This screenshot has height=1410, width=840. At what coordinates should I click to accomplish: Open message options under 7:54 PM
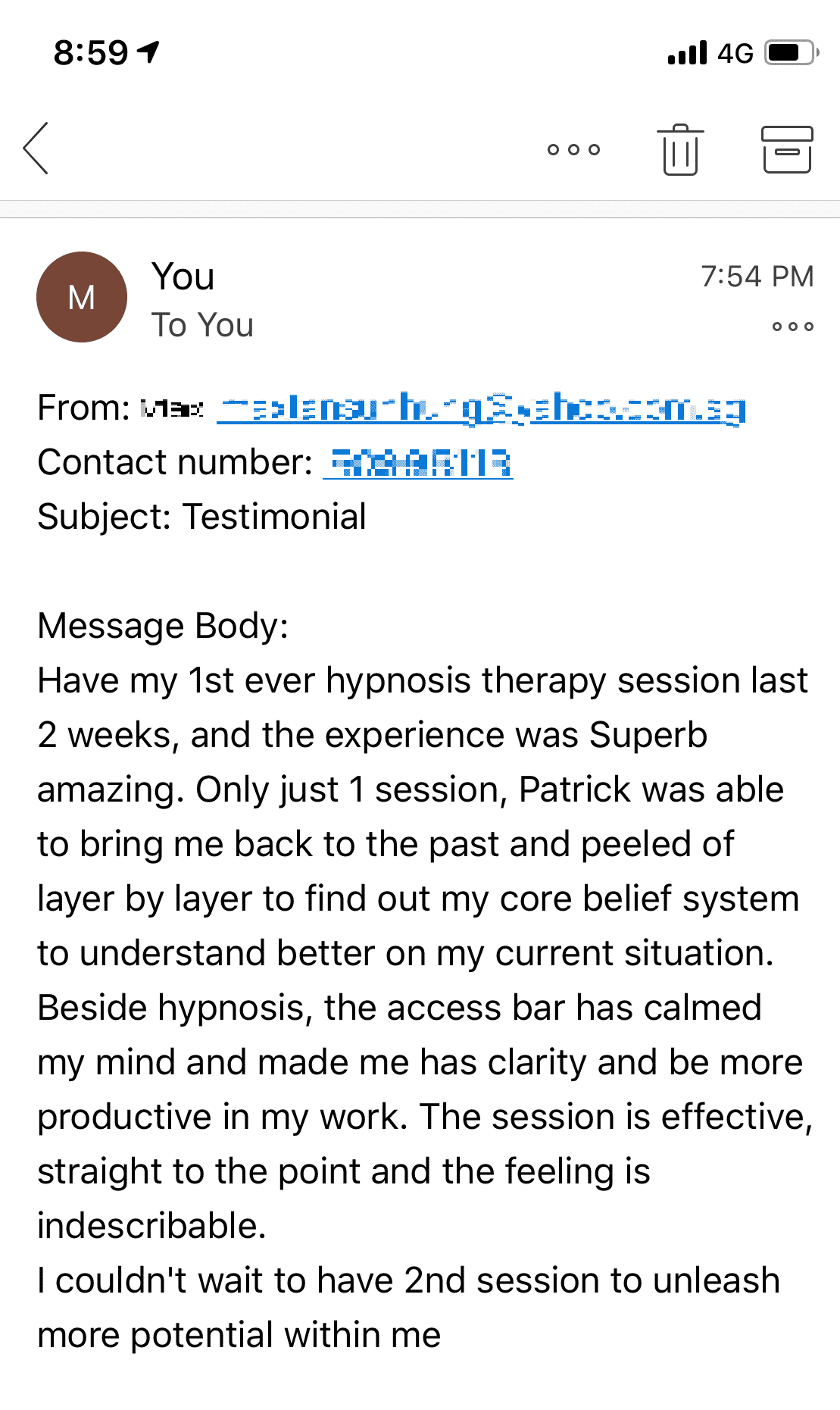coord(792,327)
